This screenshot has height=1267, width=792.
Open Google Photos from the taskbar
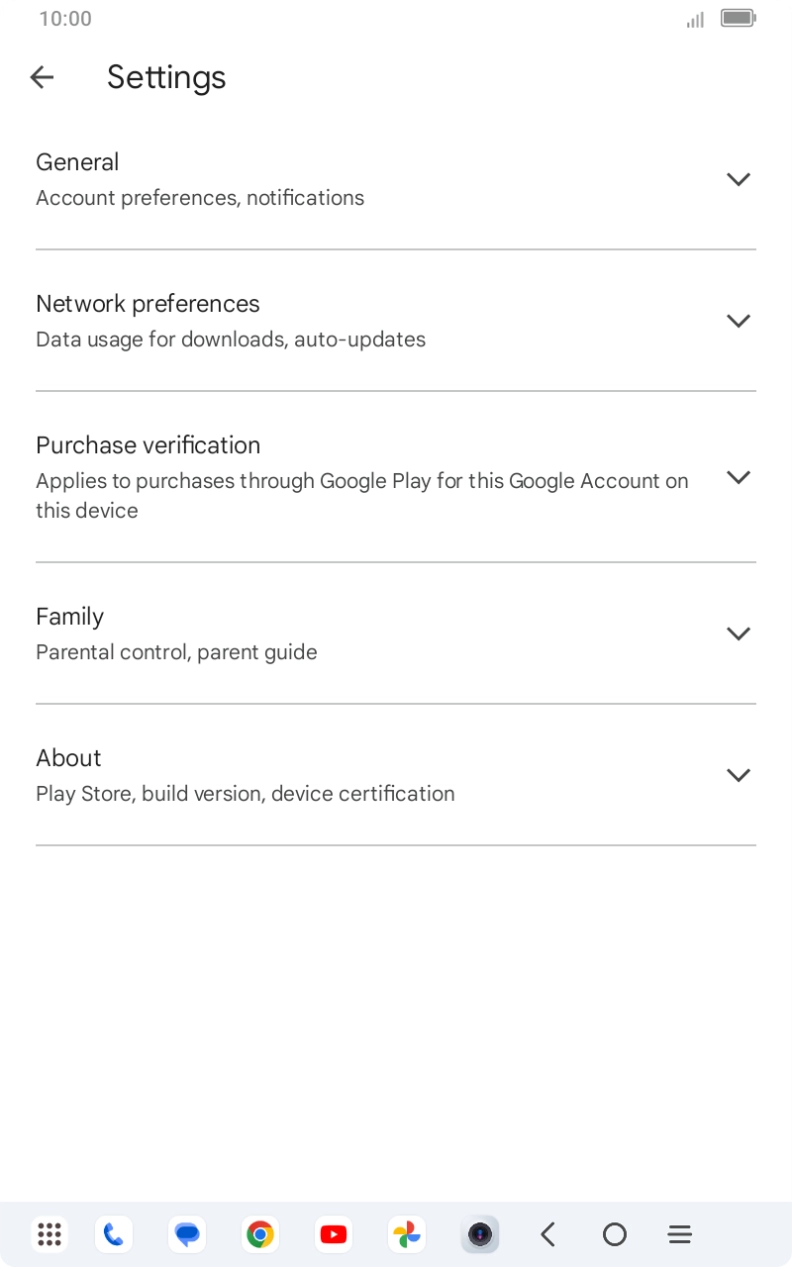pos(406,1234)
